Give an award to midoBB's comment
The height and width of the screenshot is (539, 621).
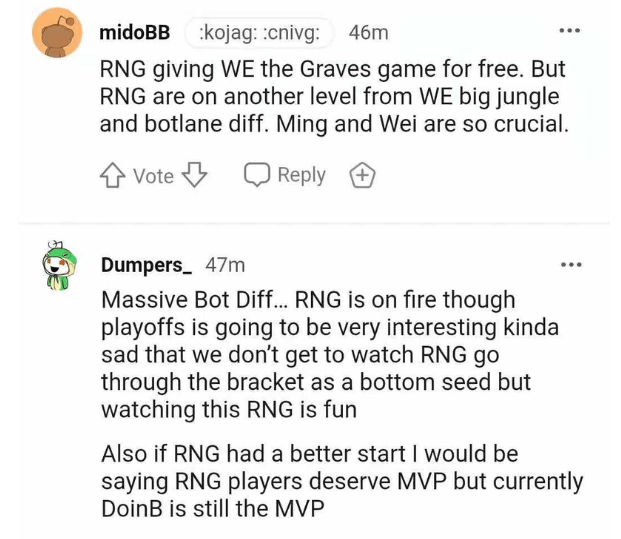[x=362, y=176]
